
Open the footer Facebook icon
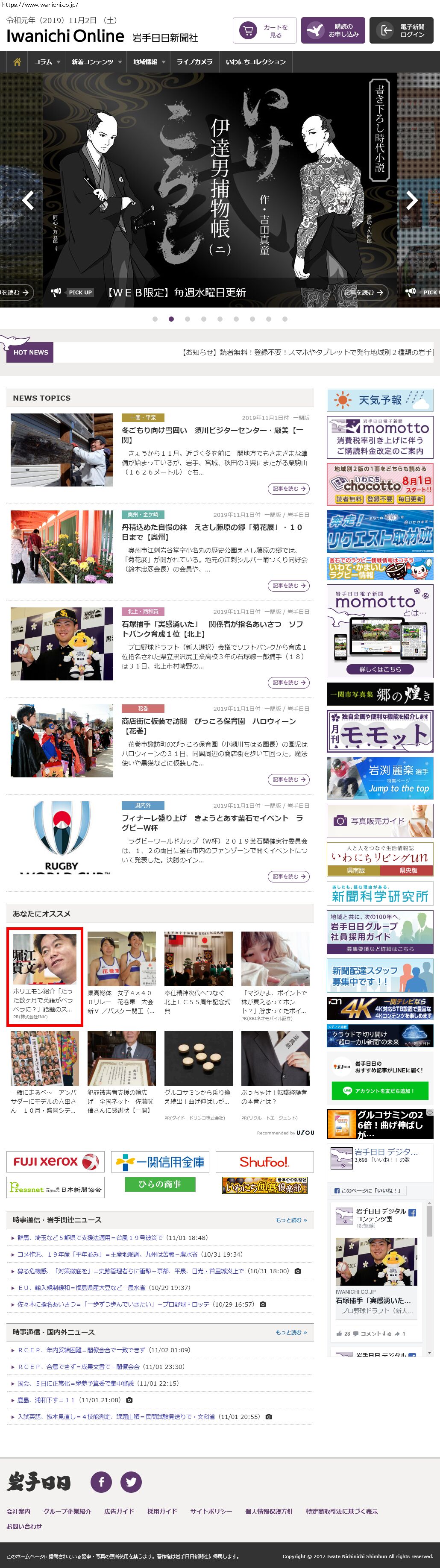pos(101,1482)
